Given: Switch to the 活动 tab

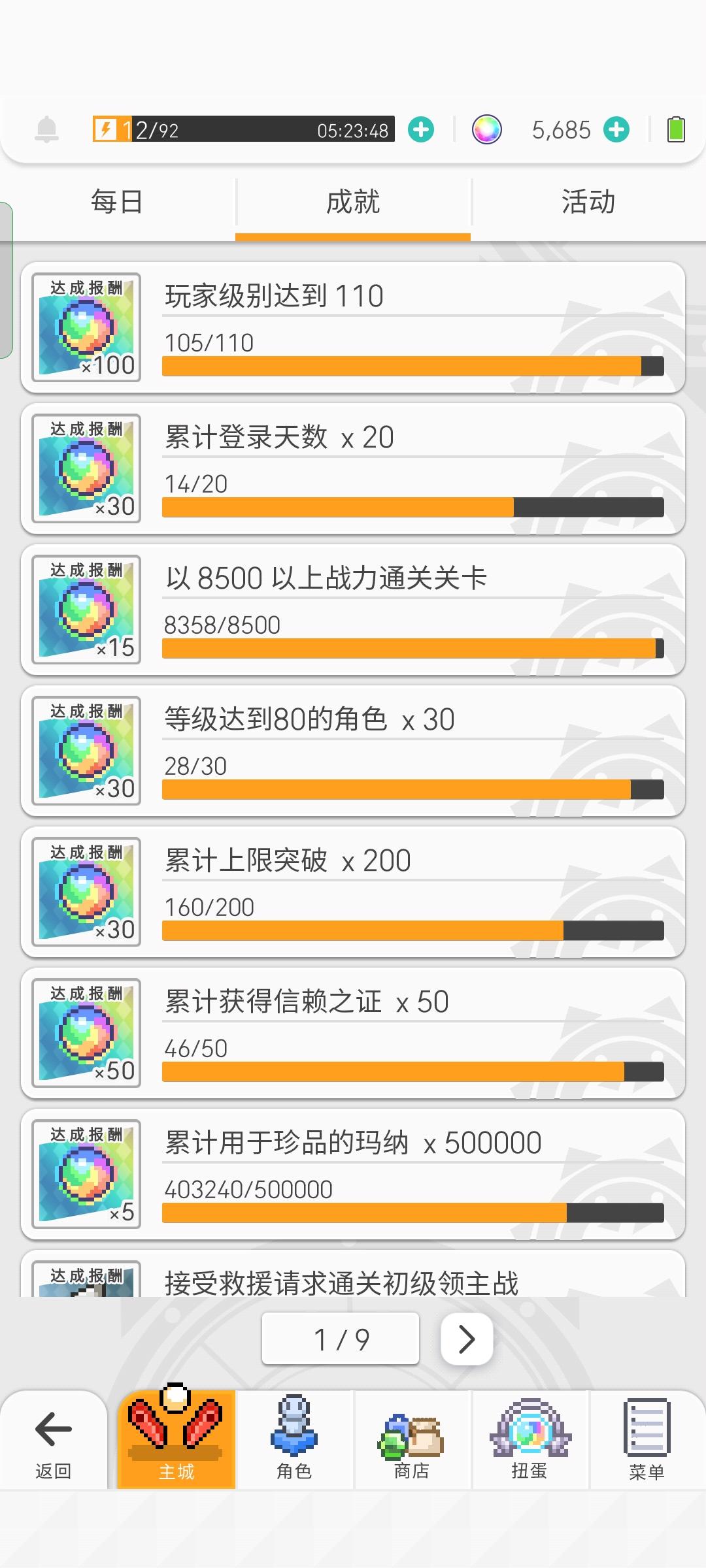Looking at the screenshot, I should [x=587, y=202].
